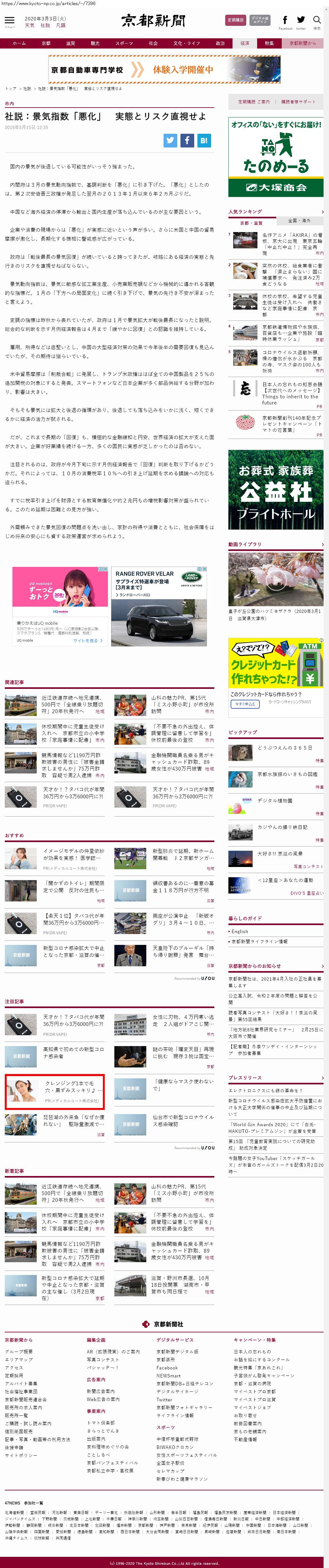Open the search icon in header
This screenshot has height=1568, width=329.
pos(316,21)
